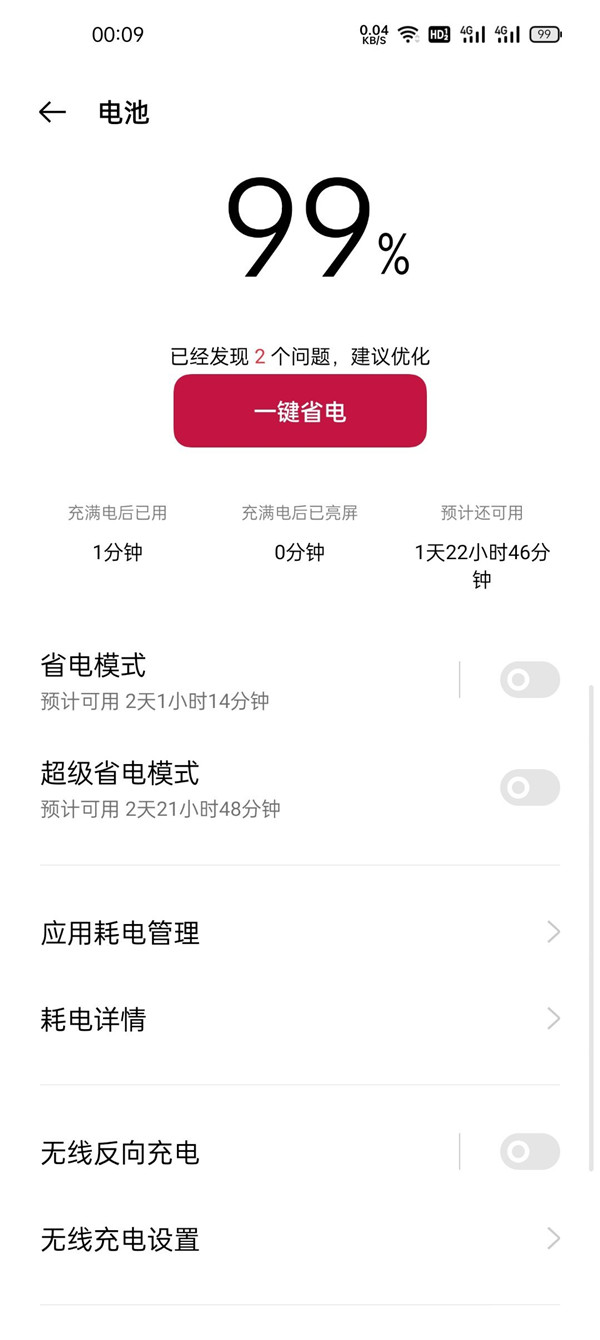The image size is (600, 1340).
Task: Toggle 无线反向充电 on
Action: 529,1152
